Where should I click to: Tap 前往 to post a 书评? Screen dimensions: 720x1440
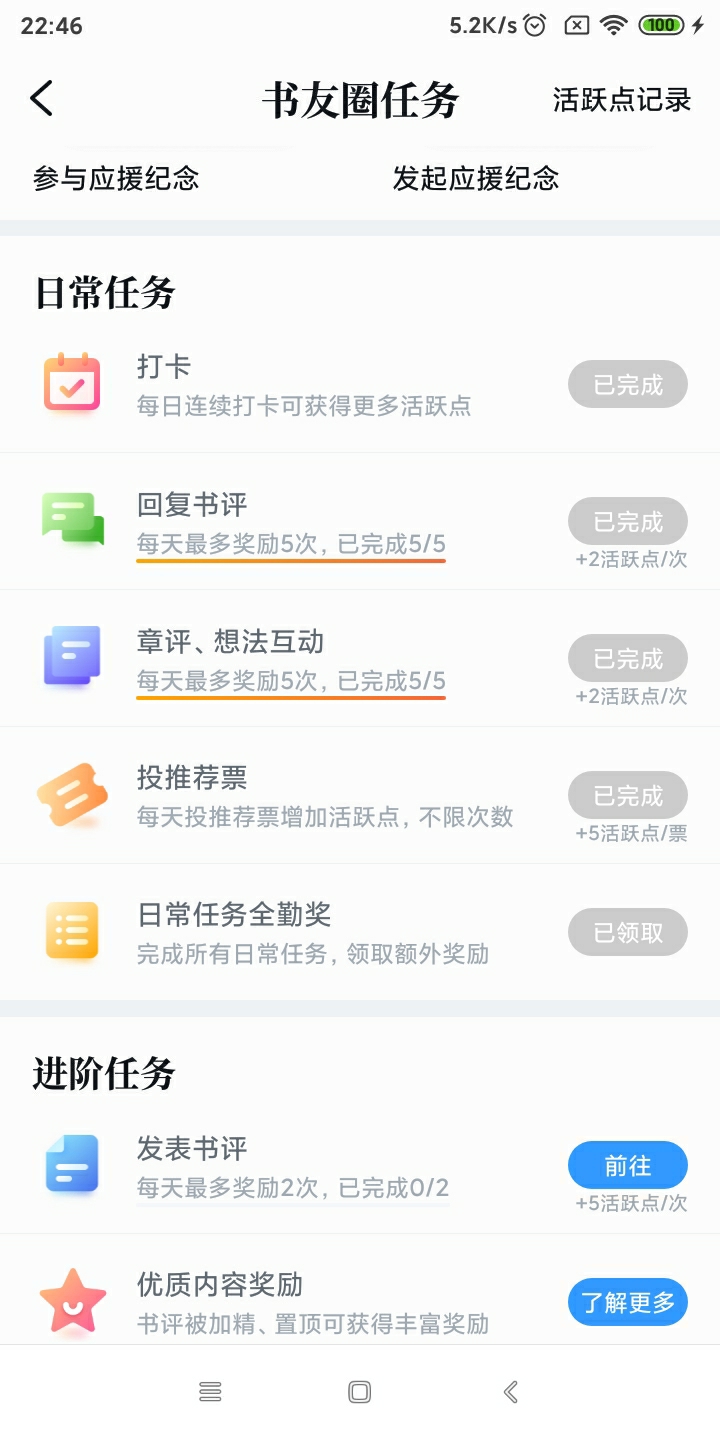pos(628,1165)
